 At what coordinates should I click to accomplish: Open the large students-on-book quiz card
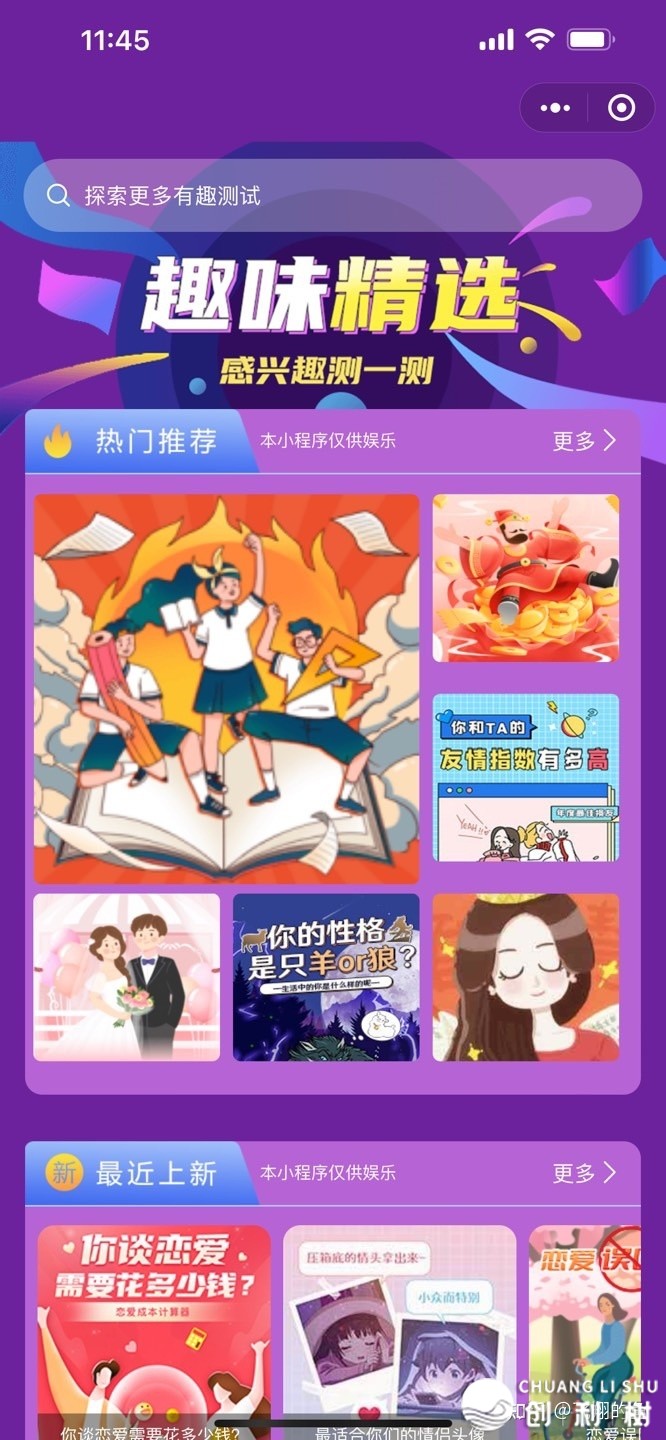pyautogui.click(x=227, y=689)
